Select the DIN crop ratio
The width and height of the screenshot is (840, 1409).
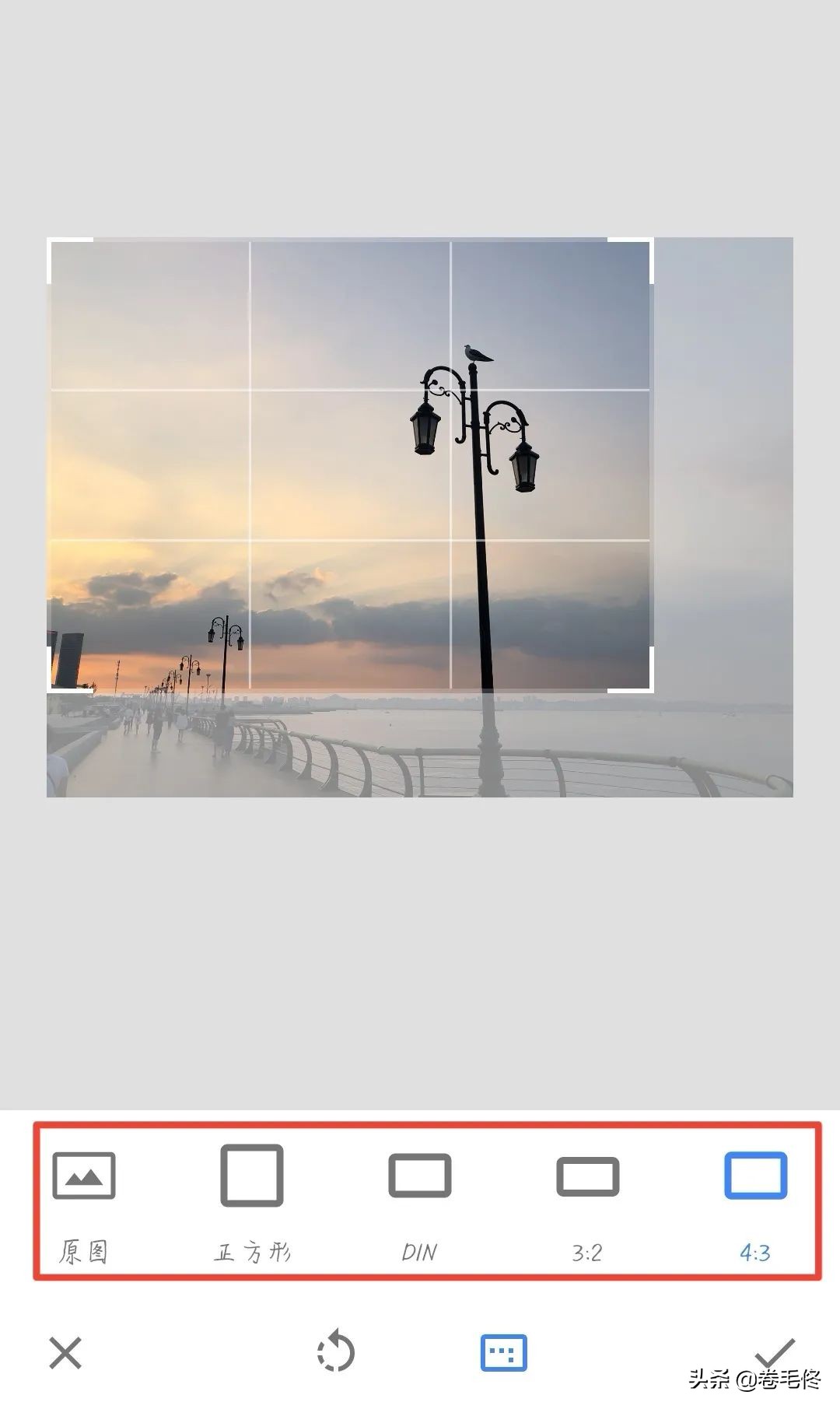(420, 1199)
